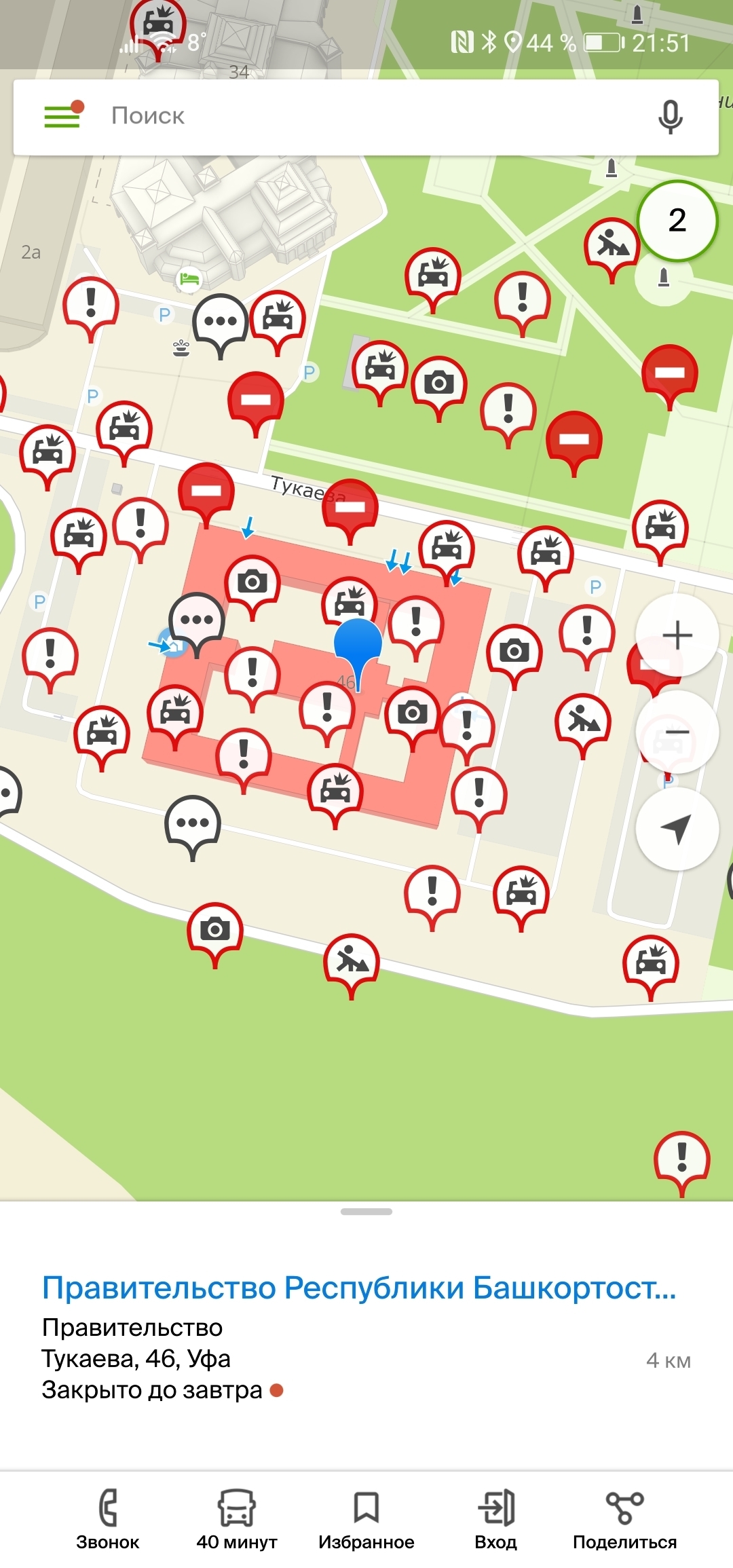
Task: Open the round badge showing 2
Action: [677, 221]
